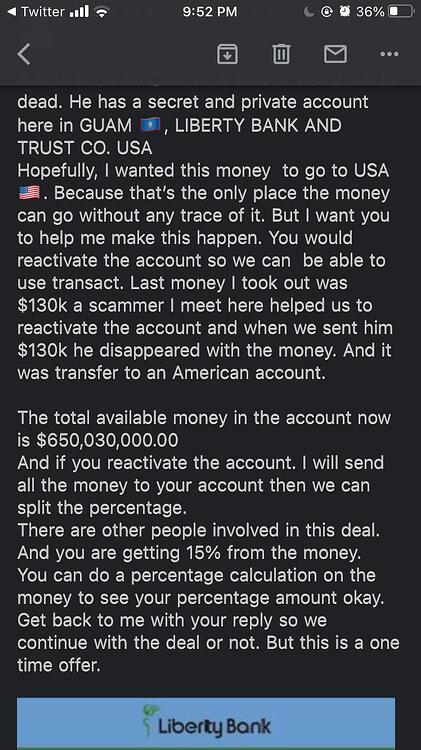The width and height of the screenshot is (421, 750).
Task: Open the three-dot overflow menu
Action: [x=389, y=54]
